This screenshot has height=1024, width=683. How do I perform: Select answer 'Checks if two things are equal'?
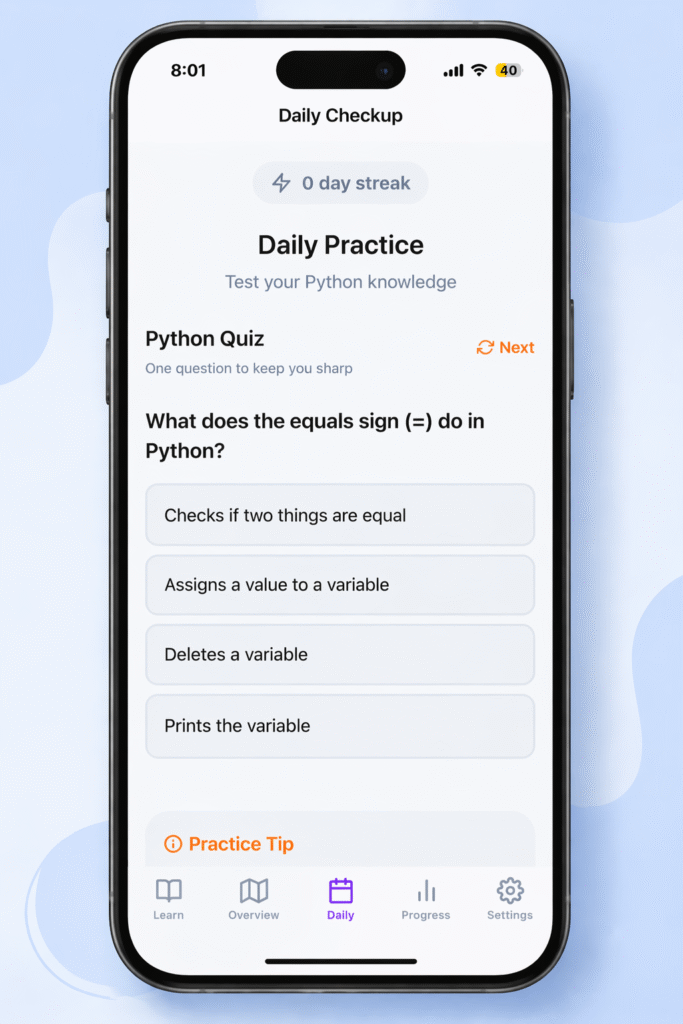tap(340, 515)
